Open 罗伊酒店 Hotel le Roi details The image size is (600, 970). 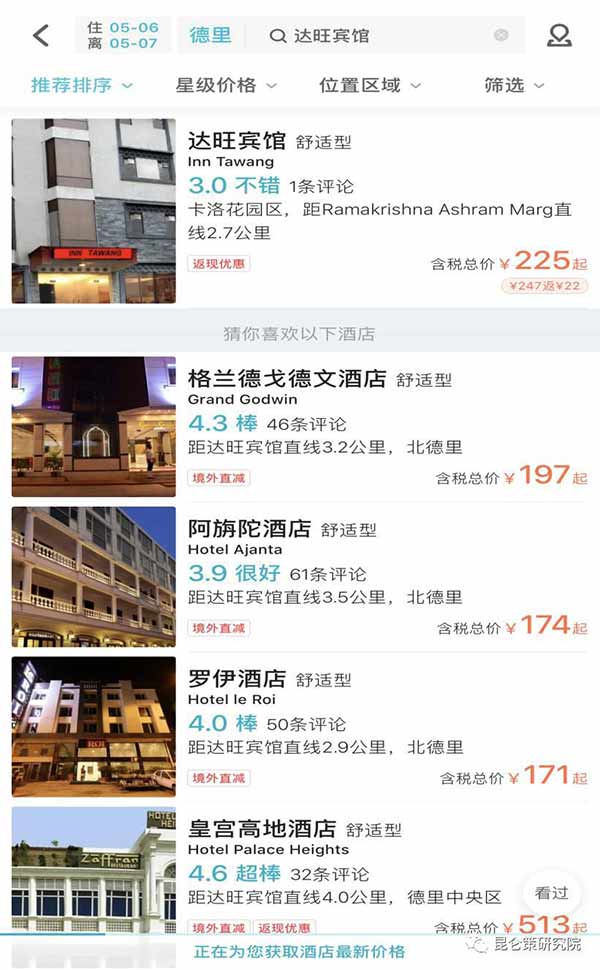[x=300, y=726]
